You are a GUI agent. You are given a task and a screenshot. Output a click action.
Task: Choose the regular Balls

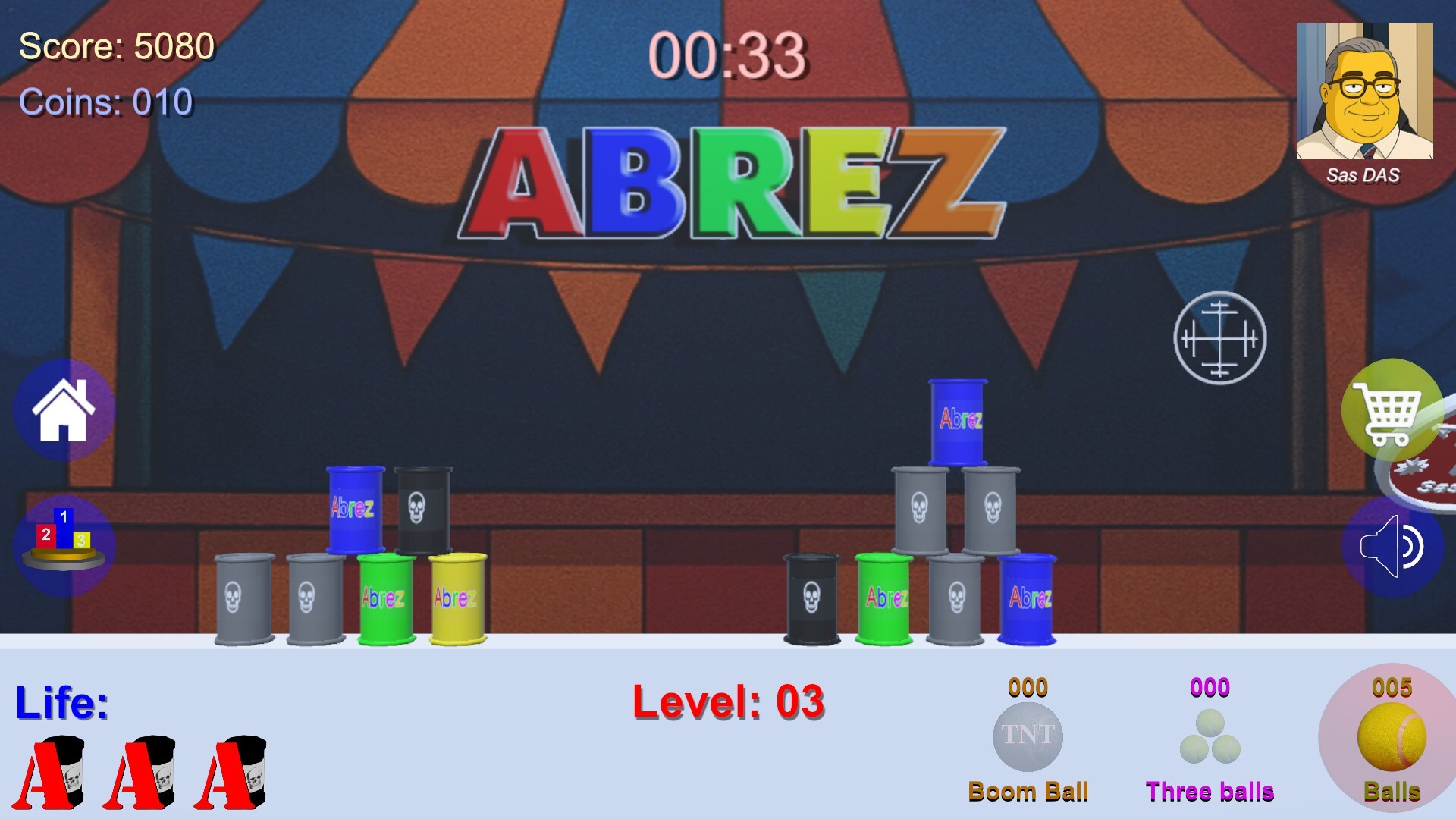pyautogui.click(x=1391, y=737)
